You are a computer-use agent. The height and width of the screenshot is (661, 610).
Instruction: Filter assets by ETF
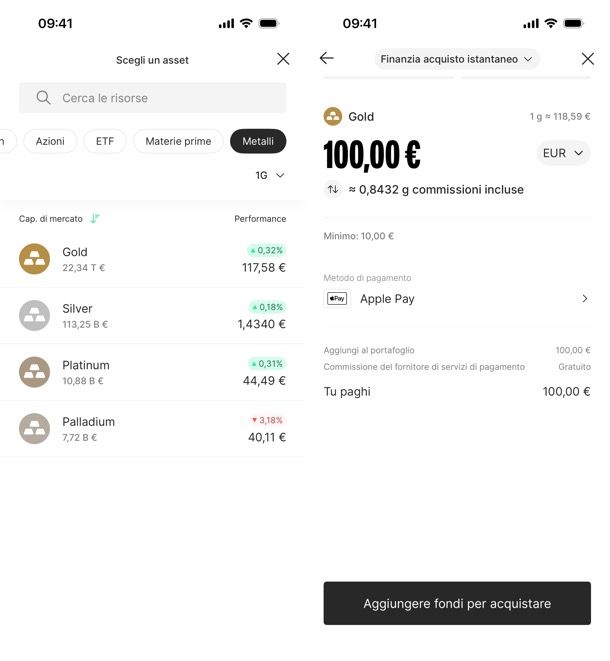[105, 141]
